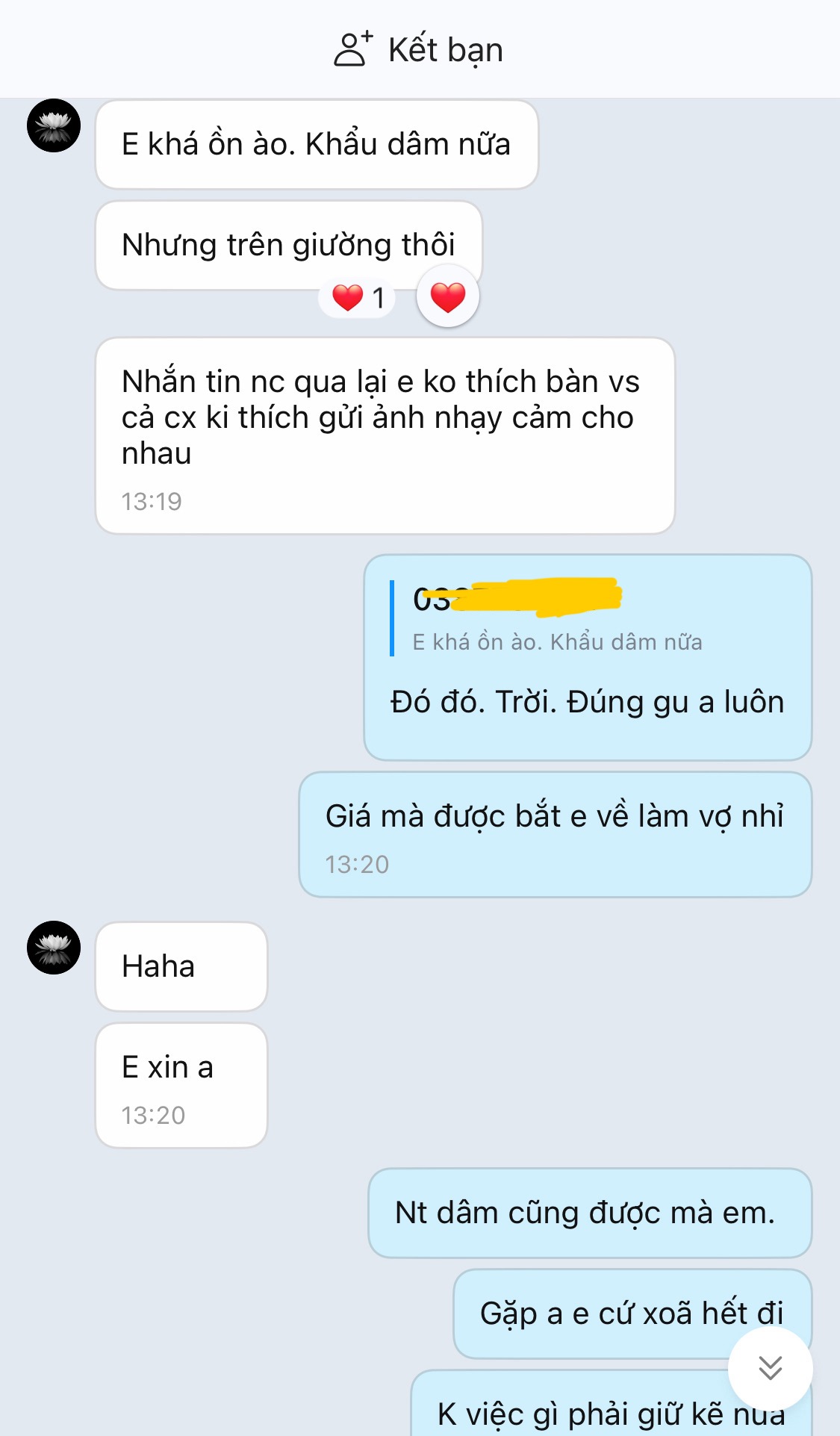Open the heart reaction count bubble
The width and height of the screenshot is (840, 1436).
coord(358,298)
